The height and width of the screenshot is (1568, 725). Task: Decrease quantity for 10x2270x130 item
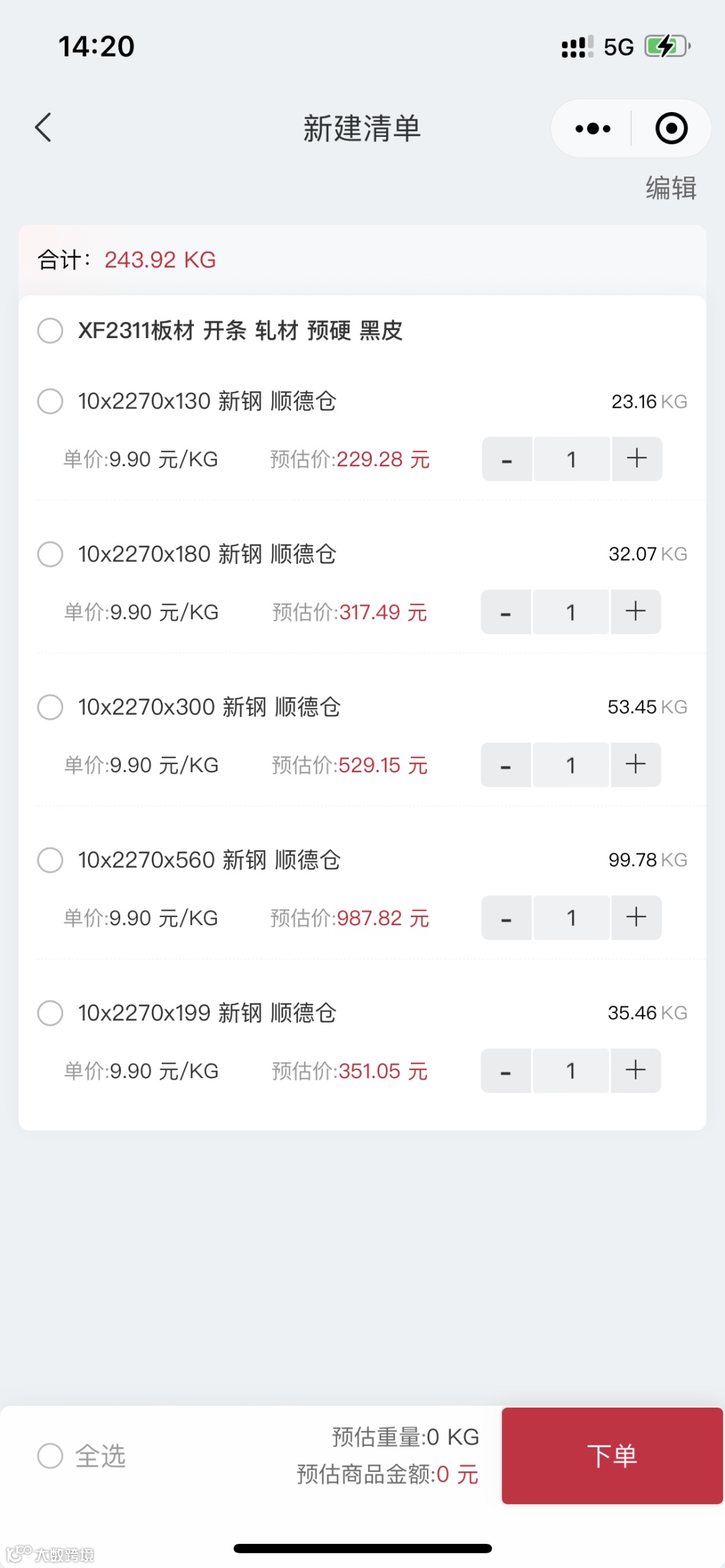(x=507, y=459)
